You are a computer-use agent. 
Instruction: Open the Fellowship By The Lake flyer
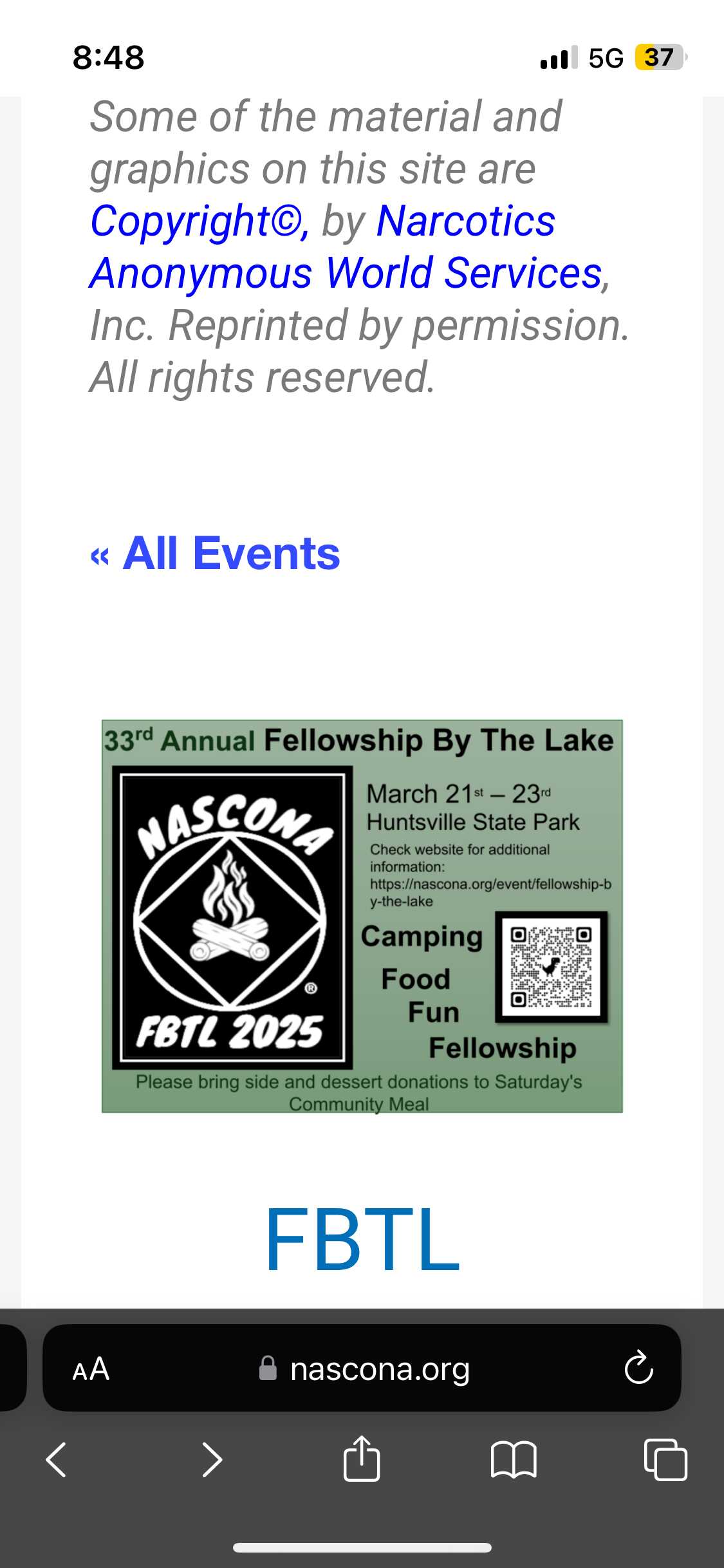(x=362, y=916)
